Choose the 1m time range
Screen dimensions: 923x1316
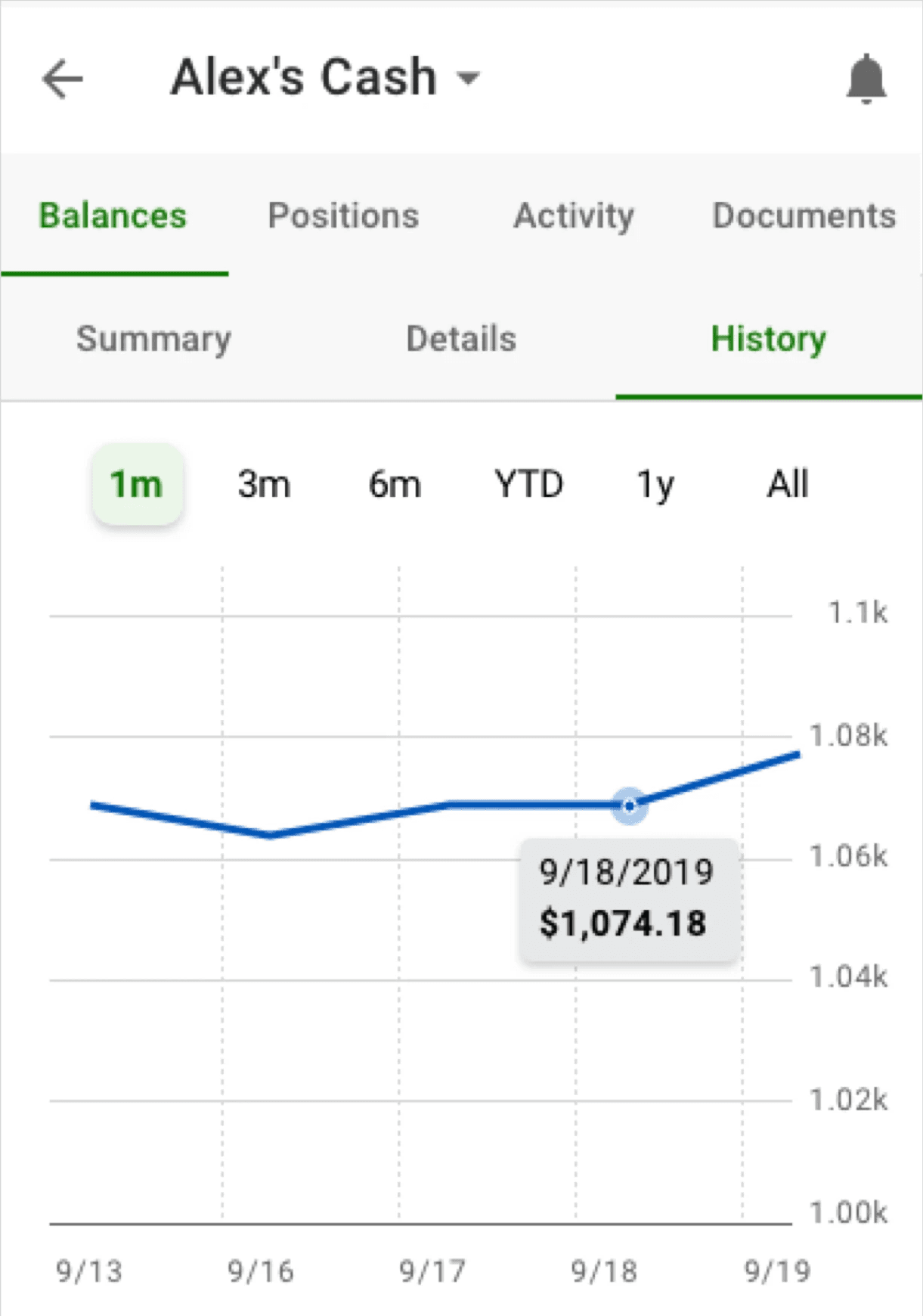click(x=137, y=485)
